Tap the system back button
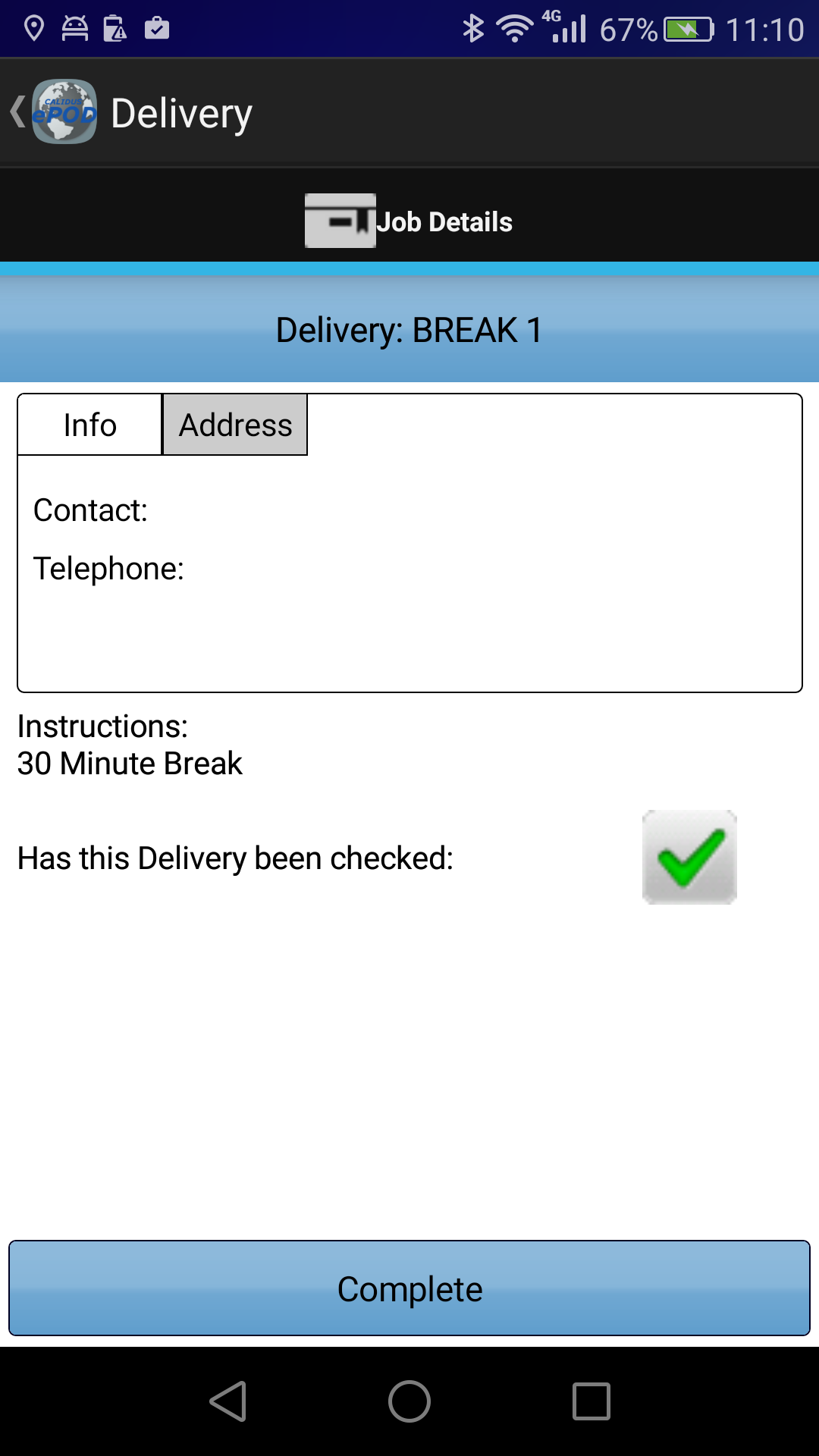This screenshot has height=1456, width=819. (x=227, y=1401)
